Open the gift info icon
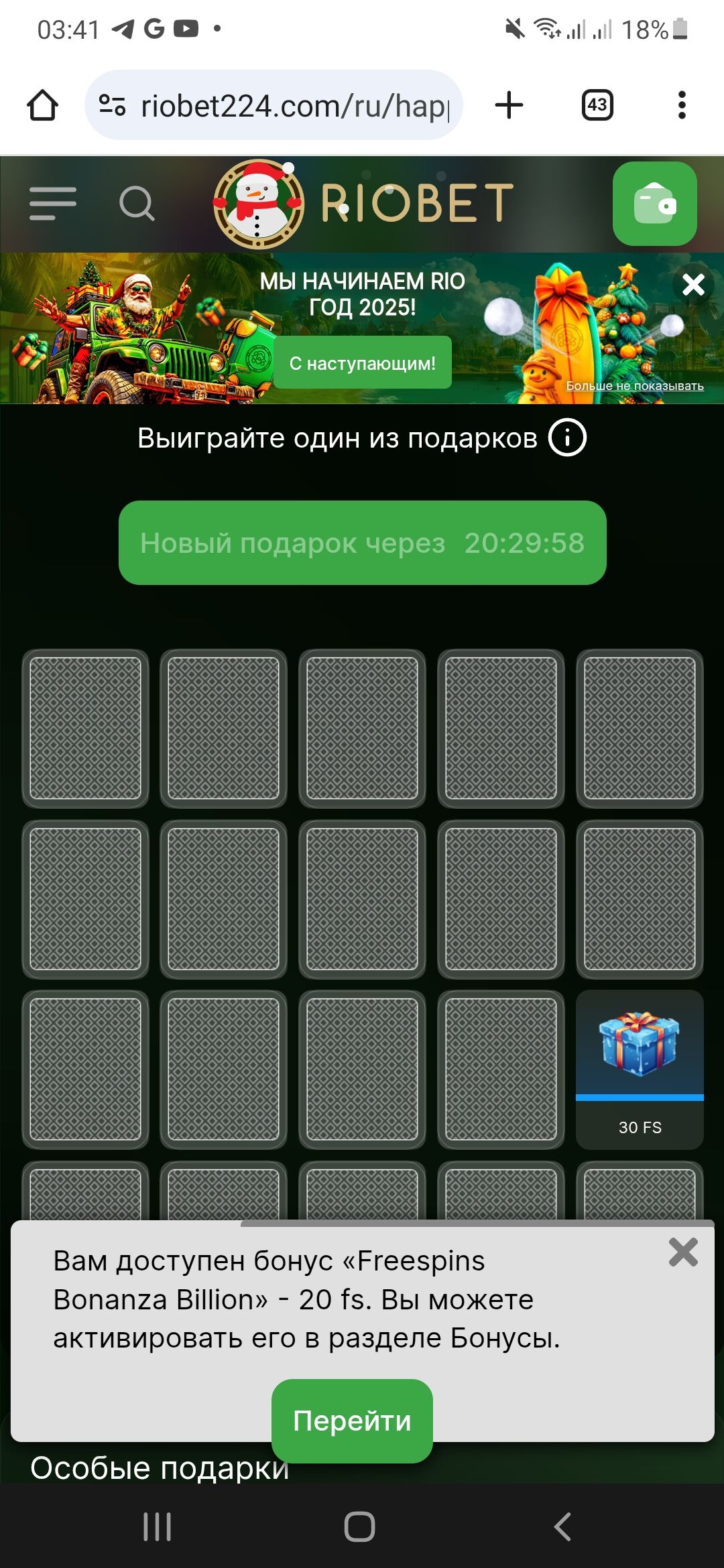 567,438
